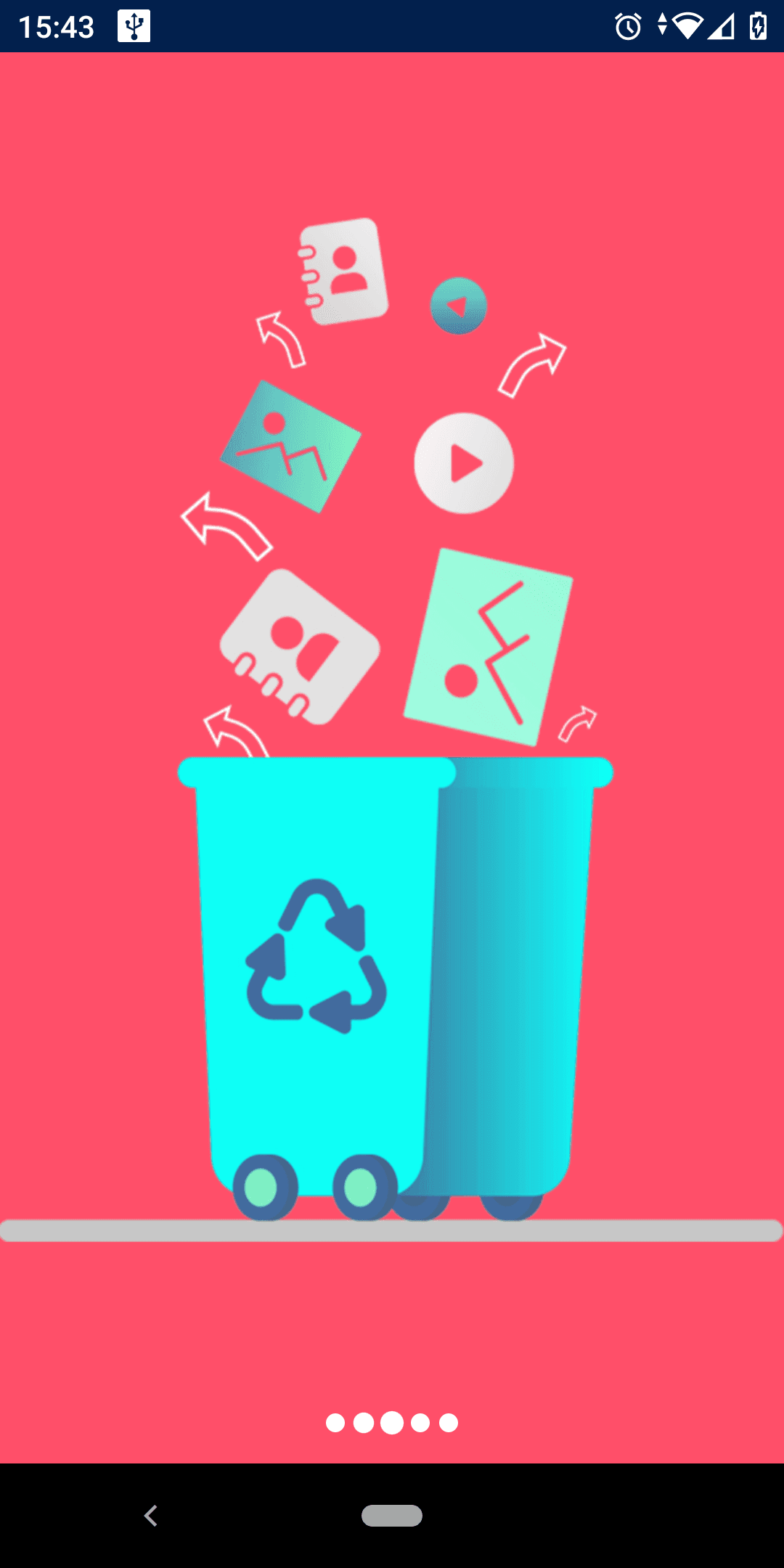Jump to the first onboarding page dot
The image size is (784, 1568).
tap(335, 1423)
